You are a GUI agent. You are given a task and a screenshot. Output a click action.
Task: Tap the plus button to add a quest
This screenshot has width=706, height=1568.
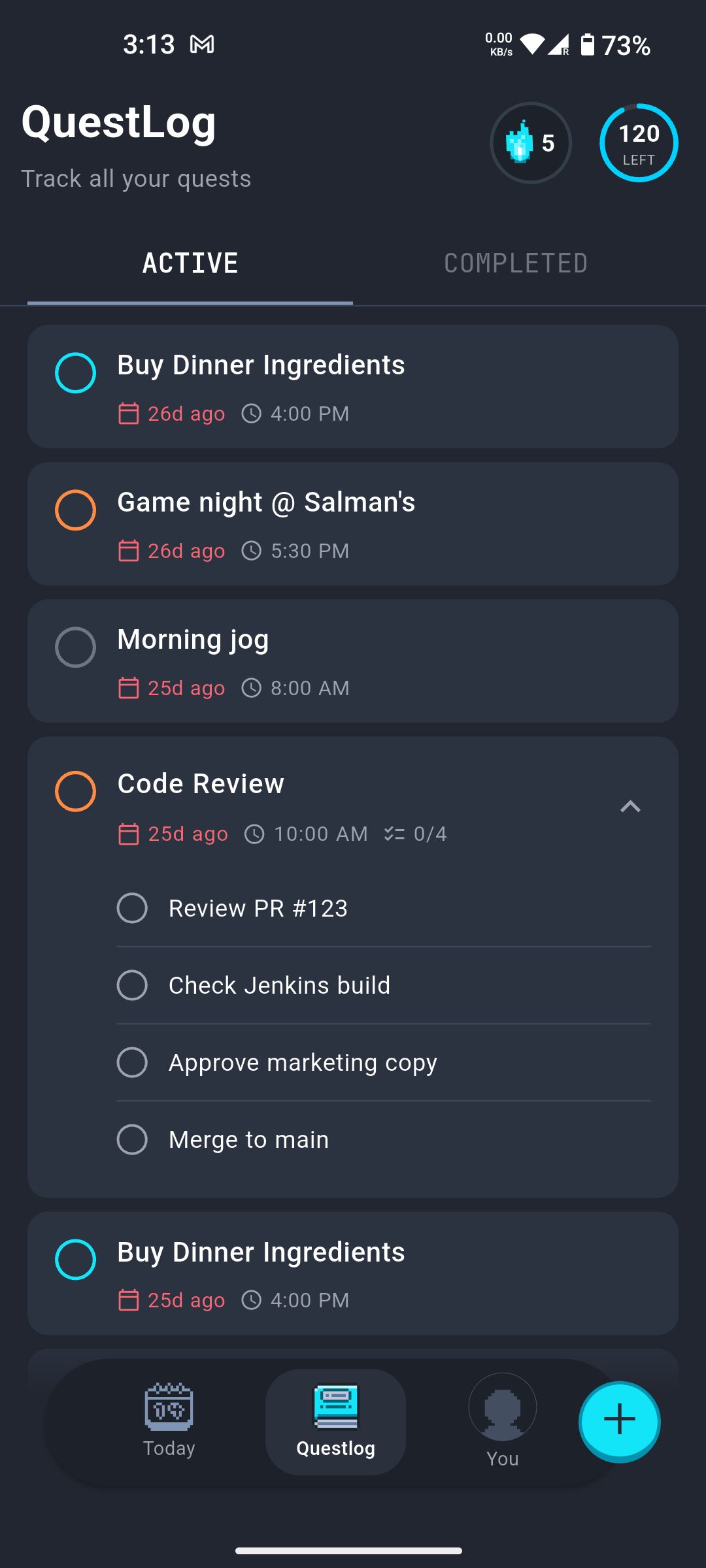(618, 1420)
